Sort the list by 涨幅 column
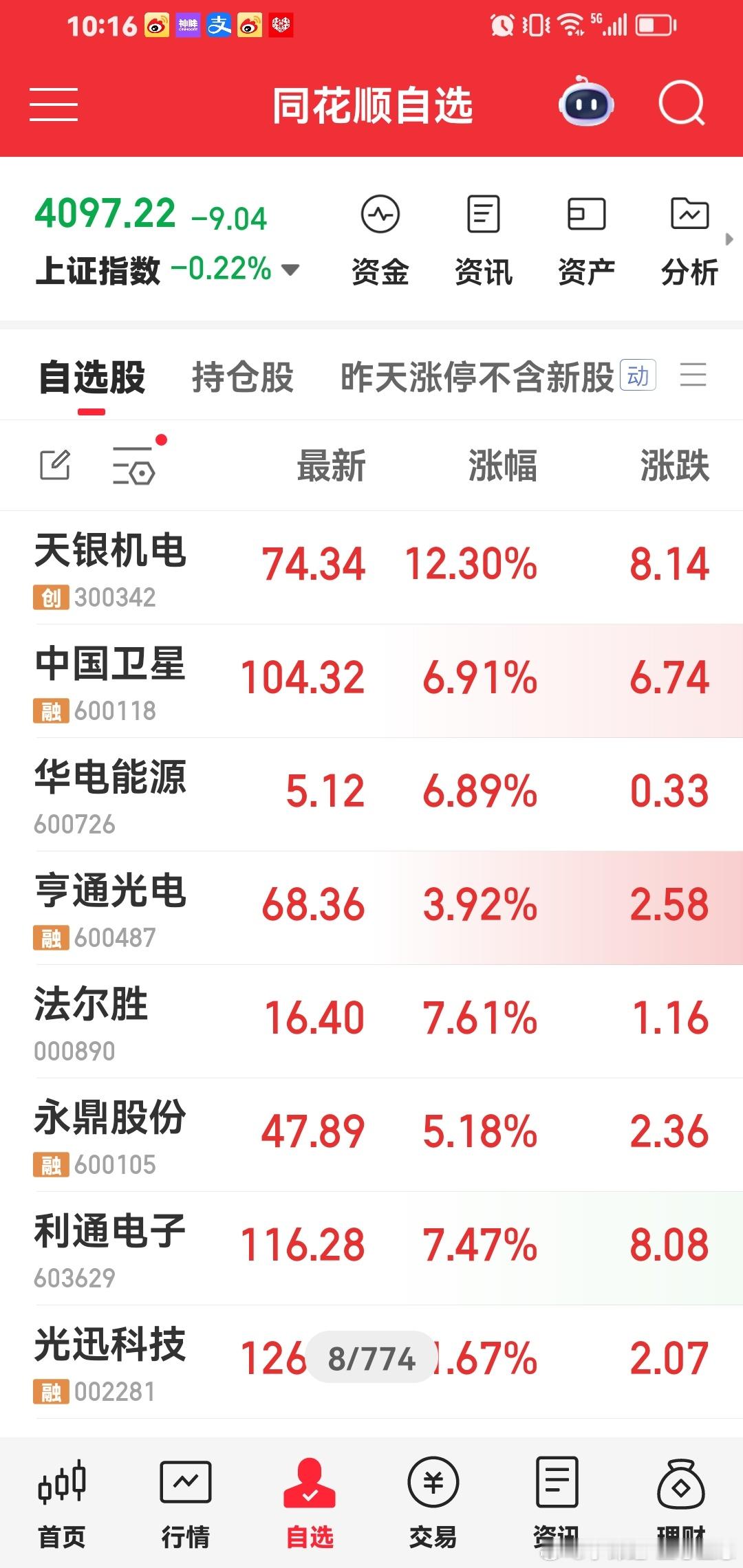Image resolution: width=743 pixels, height=1568 pixels. click(503, 466)
